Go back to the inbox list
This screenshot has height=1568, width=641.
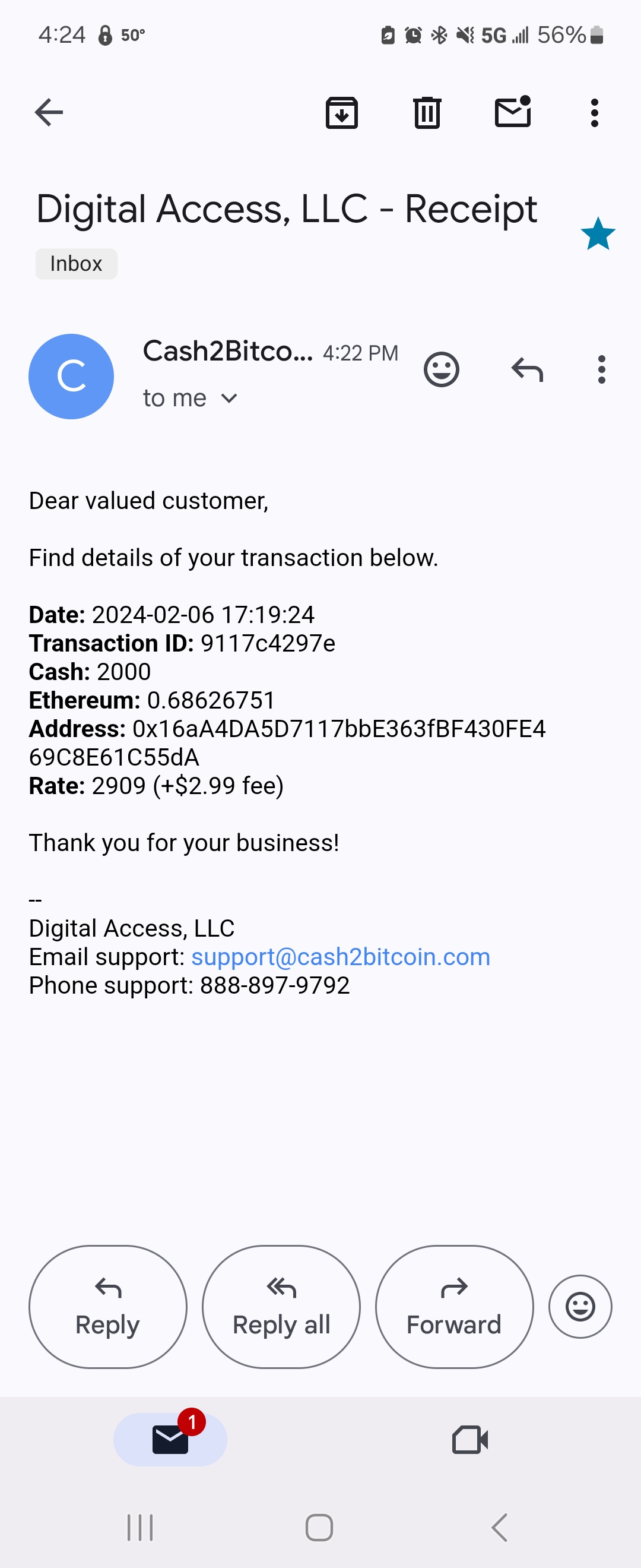pyautogui.click(x=49, y=113)
